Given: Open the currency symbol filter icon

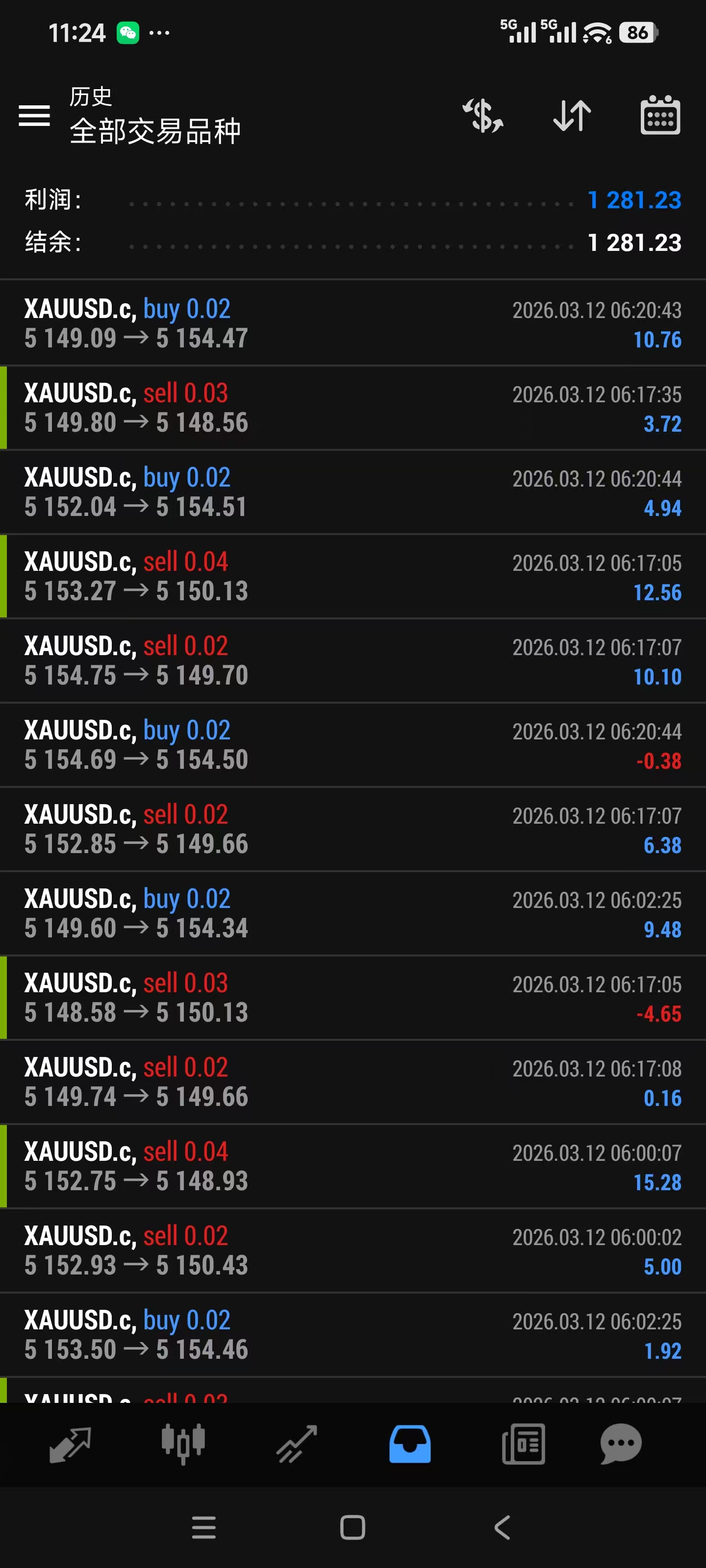Looking at the screenshot, I should click(x=482, y=115).
